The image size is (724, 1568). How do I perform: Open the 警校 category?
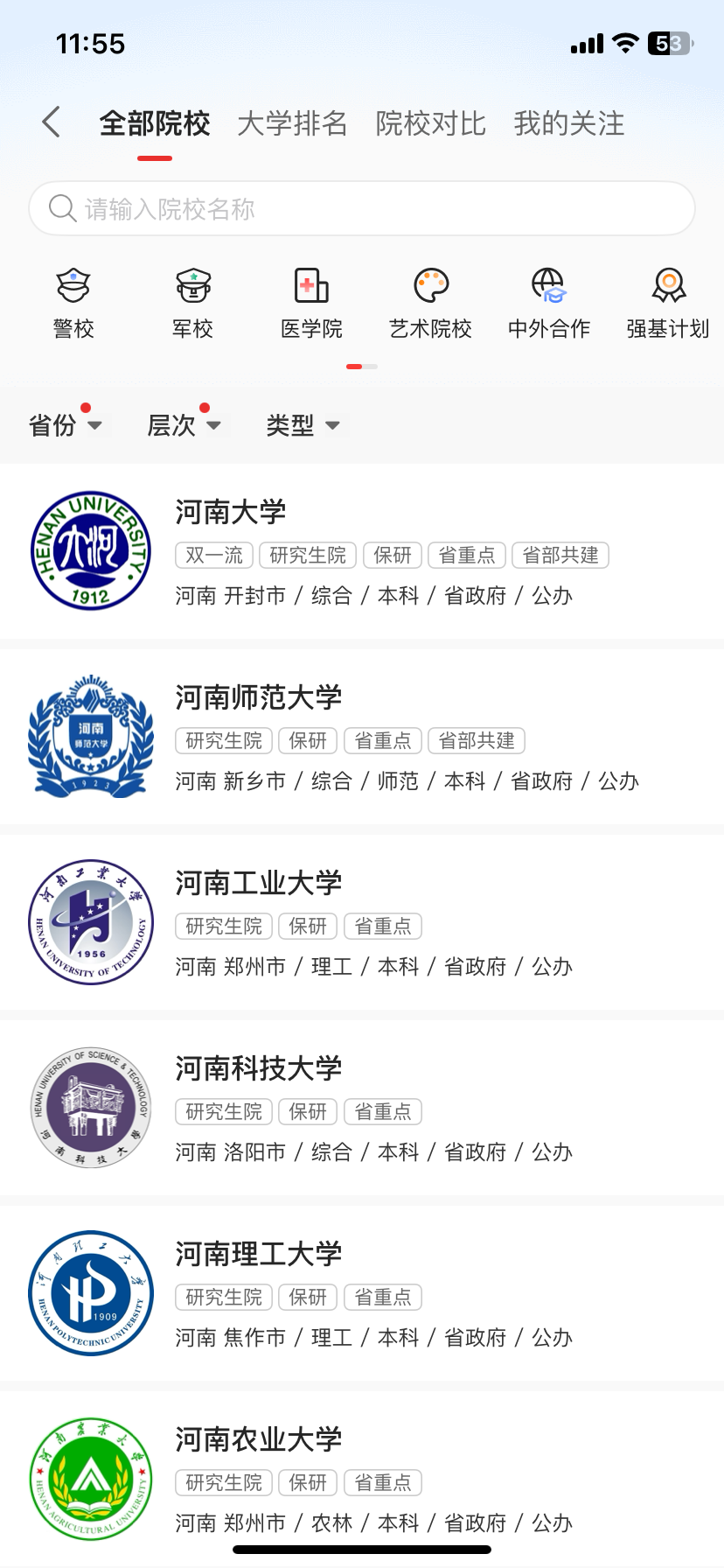(x=73, y=303)
